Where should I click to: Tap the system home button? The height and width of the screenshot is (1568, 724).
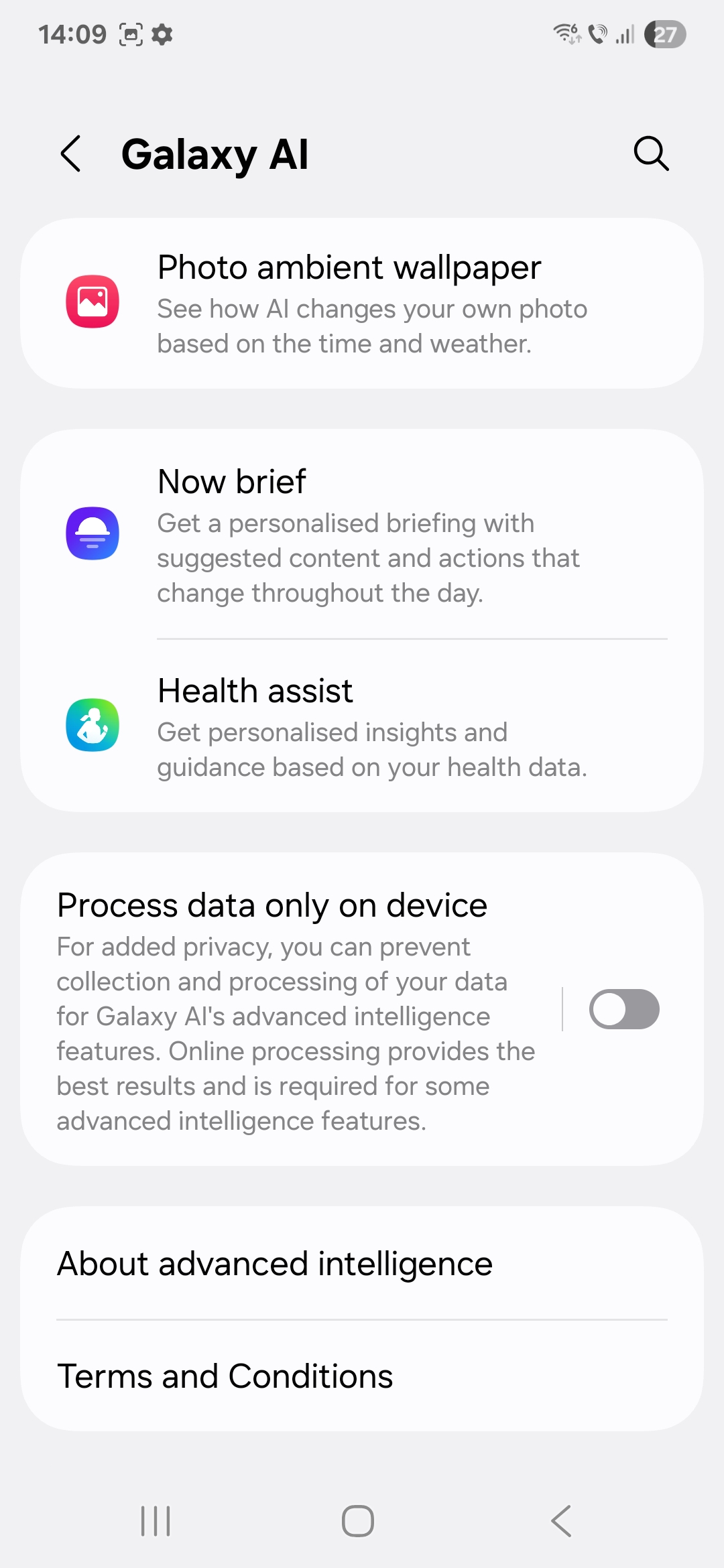[358, 1521]
